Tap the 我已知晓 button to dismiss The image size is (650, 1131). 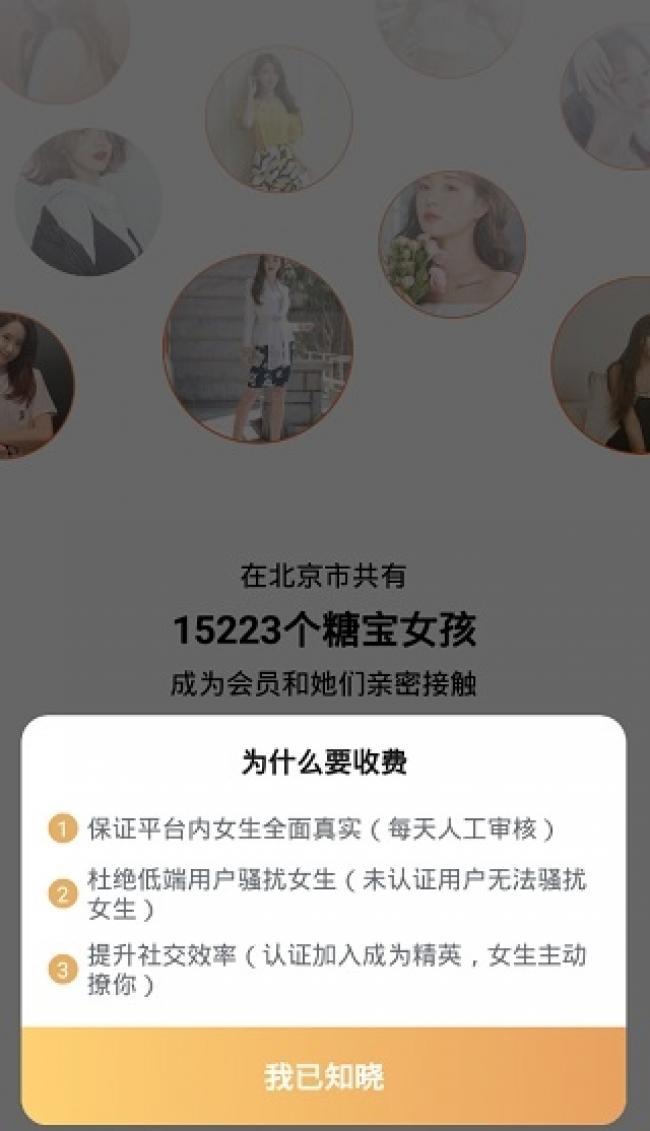pos(324,1076)
